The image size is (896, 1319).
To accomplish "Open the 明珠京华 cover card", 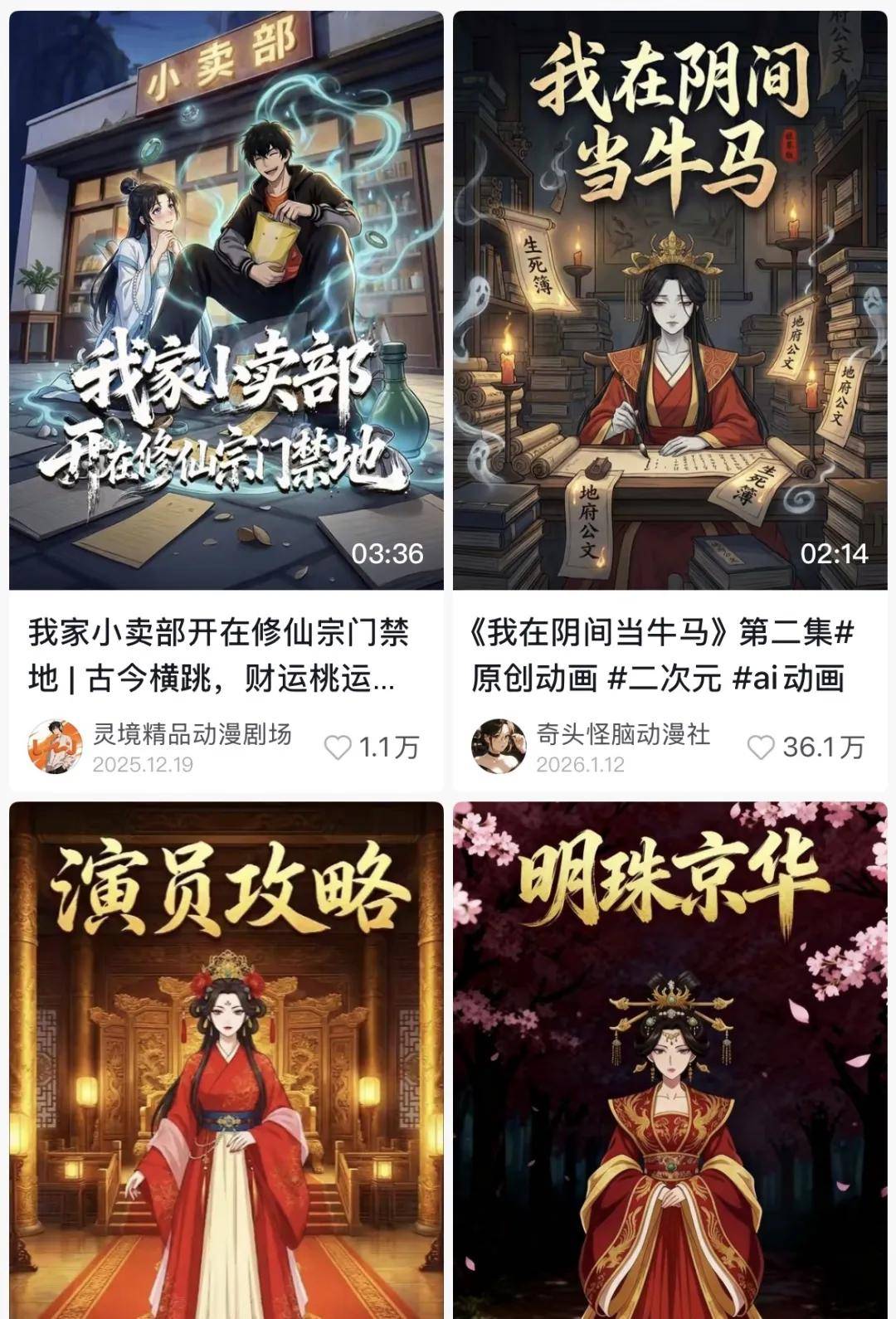I will tap(670, 1062).
